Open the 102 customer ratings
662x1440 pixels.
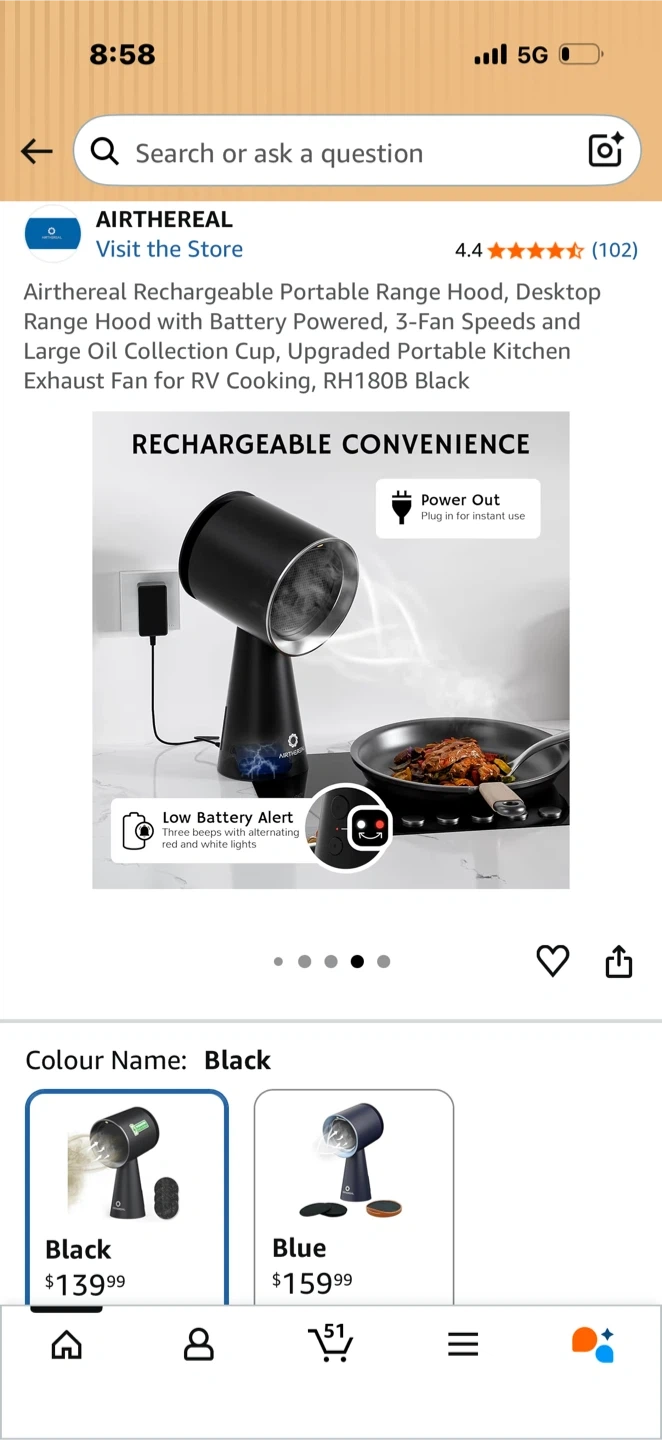[x=614, y=250]
